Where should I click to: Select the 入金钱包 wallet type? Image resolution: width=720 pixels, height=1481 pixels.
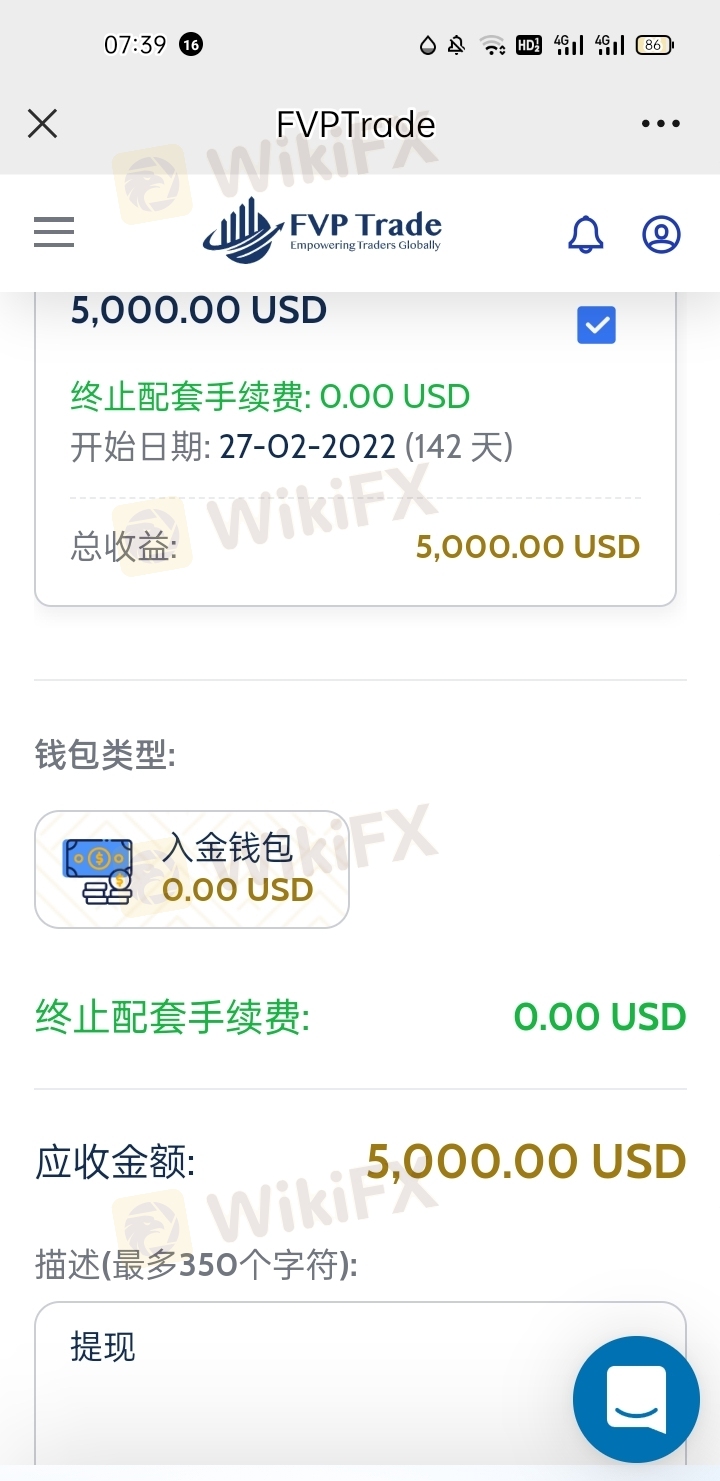click(192, 869)
